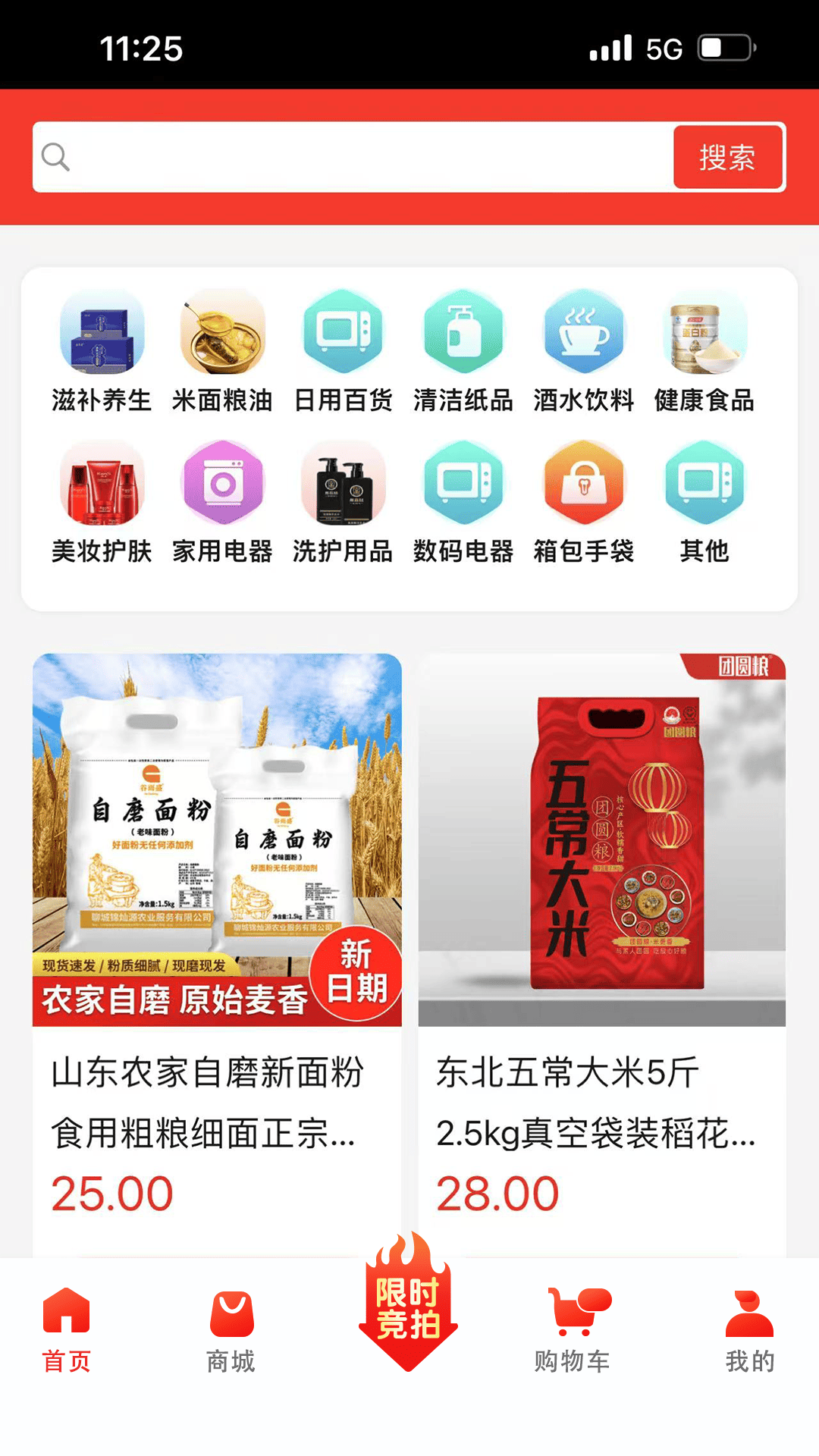
Task: Switch to the 商城 tab
Action: (231, 1335)
